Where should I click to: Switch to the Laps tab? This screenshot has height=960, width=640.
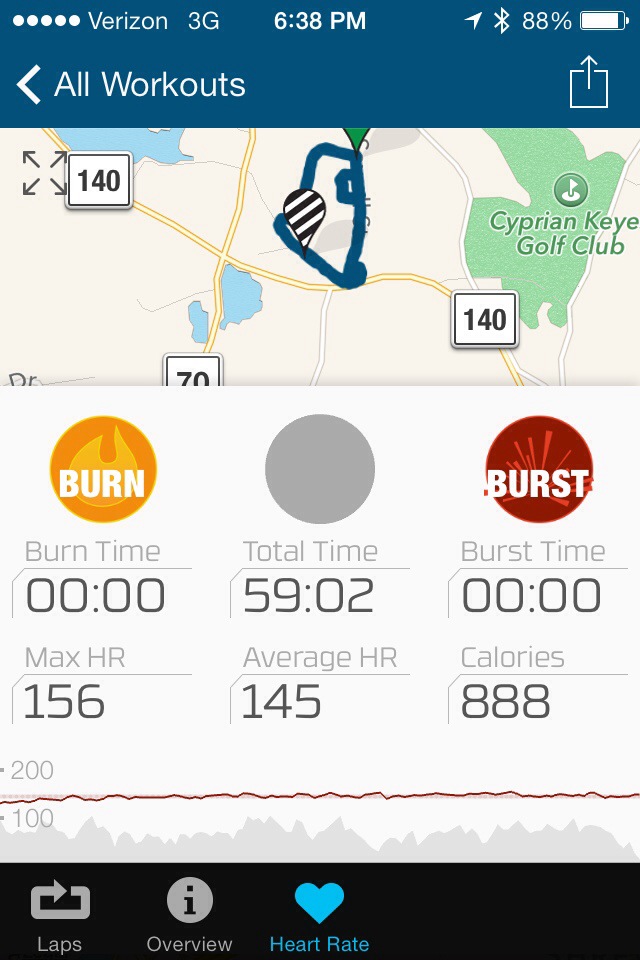coord(60,915)
